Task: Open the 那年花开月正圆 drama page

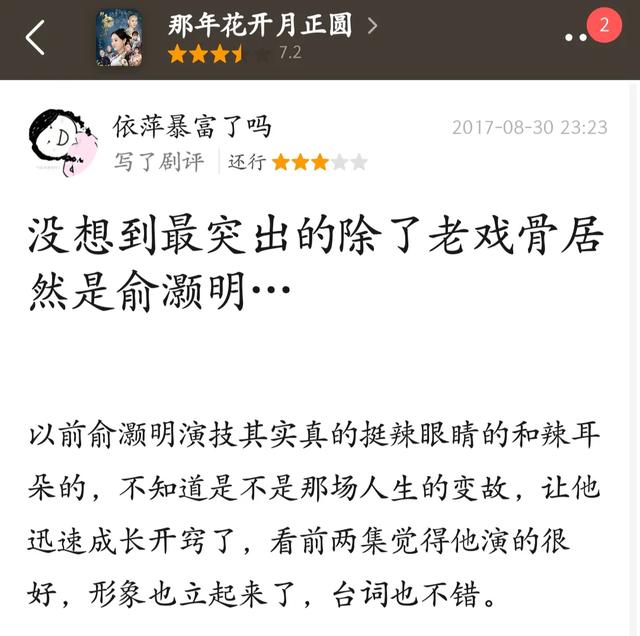Action: 260,25
